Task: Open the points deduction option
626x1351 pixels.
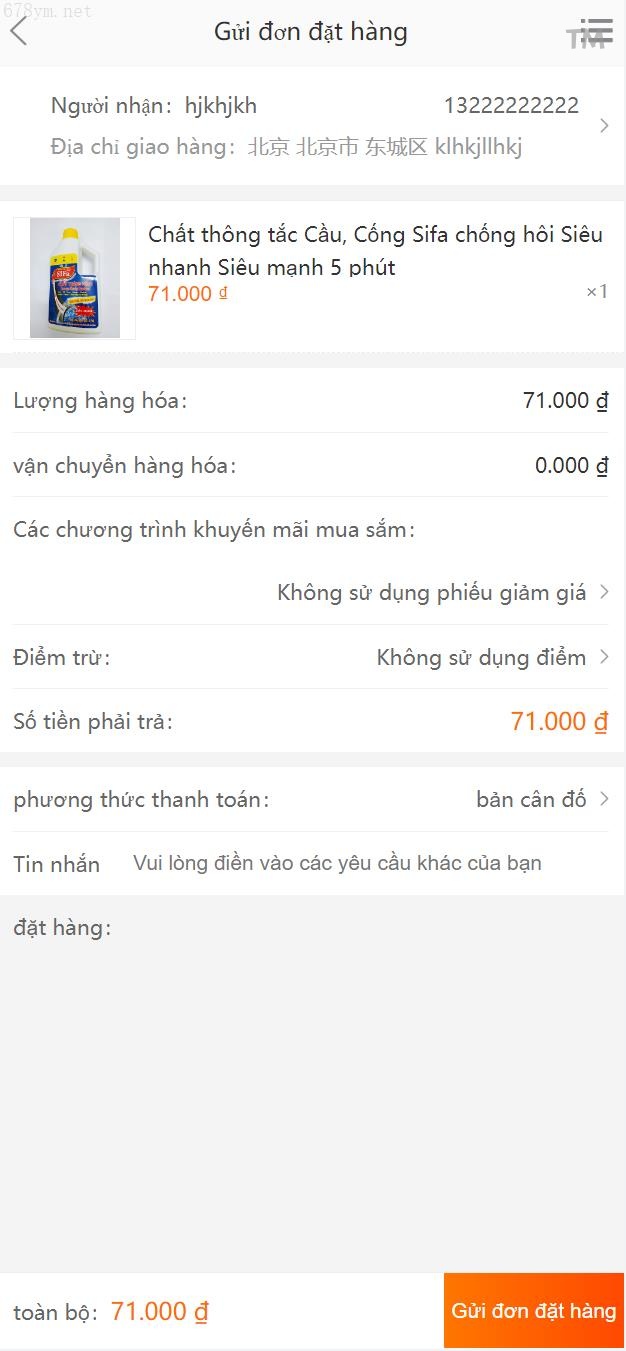Action: [490, 657]
